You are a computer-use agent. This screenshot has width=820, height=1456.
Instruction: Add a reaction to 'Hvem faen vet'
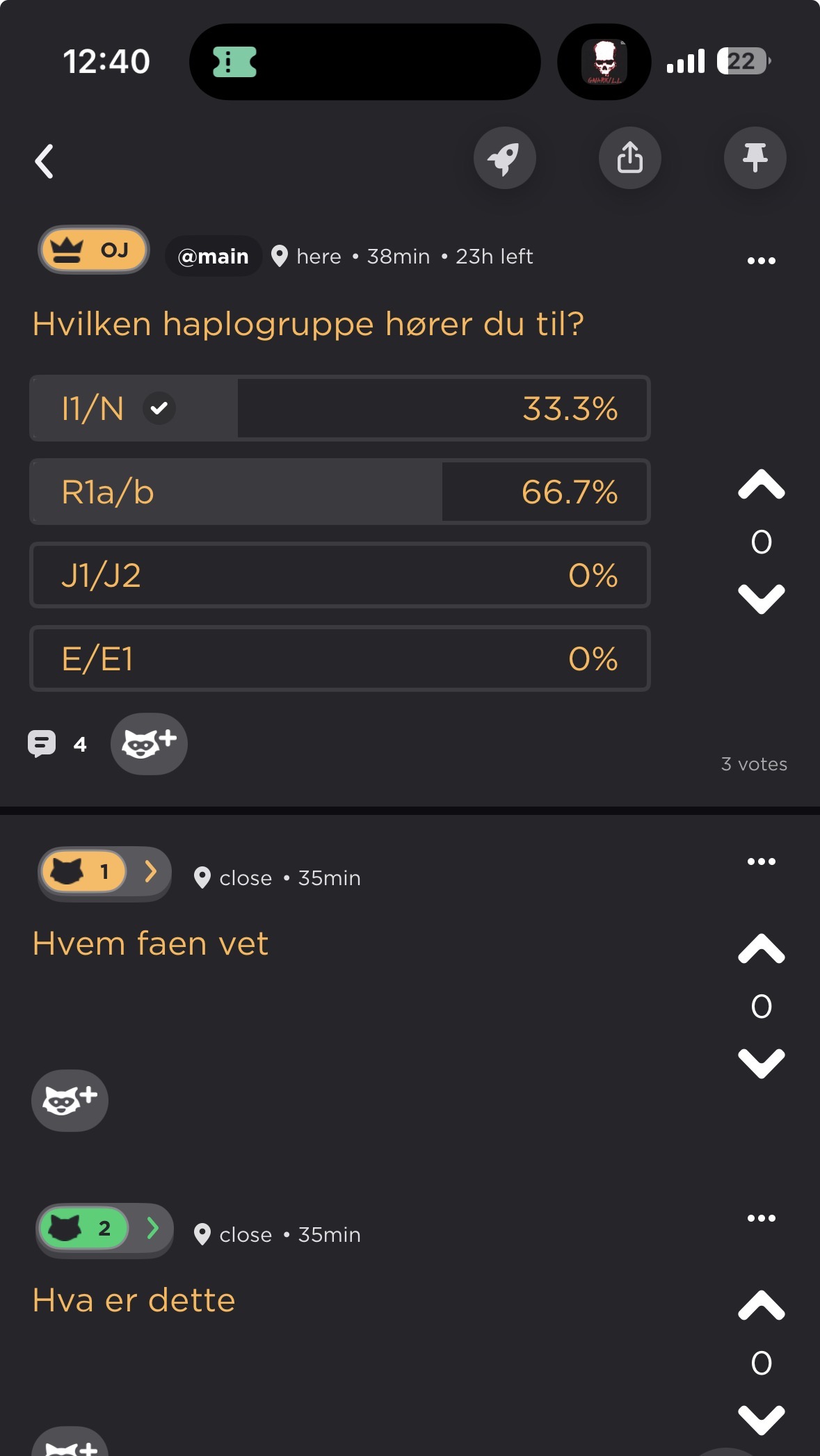(70, 1100)
